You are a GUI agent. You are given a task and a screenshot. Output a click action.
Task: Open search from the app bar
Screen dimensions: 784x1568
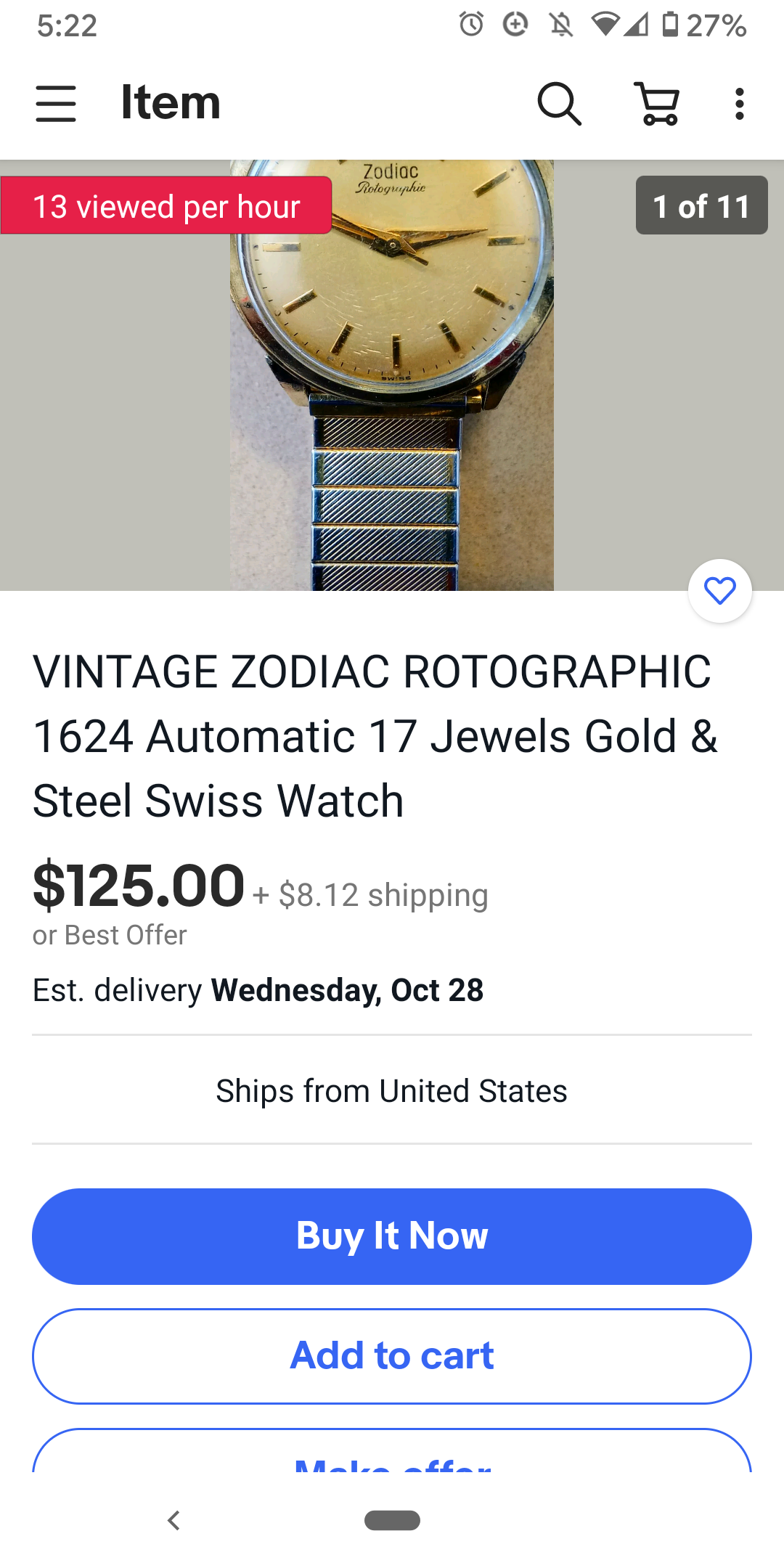coord(559,103)
